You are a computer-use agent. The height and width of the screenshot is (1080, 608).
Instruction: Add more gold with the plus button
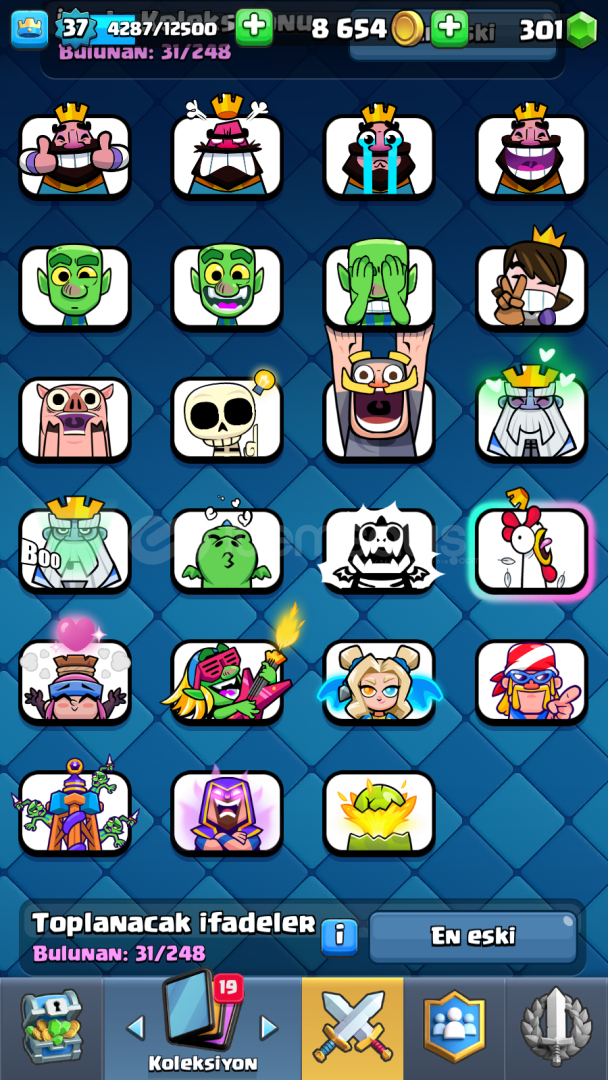(449, 28)
